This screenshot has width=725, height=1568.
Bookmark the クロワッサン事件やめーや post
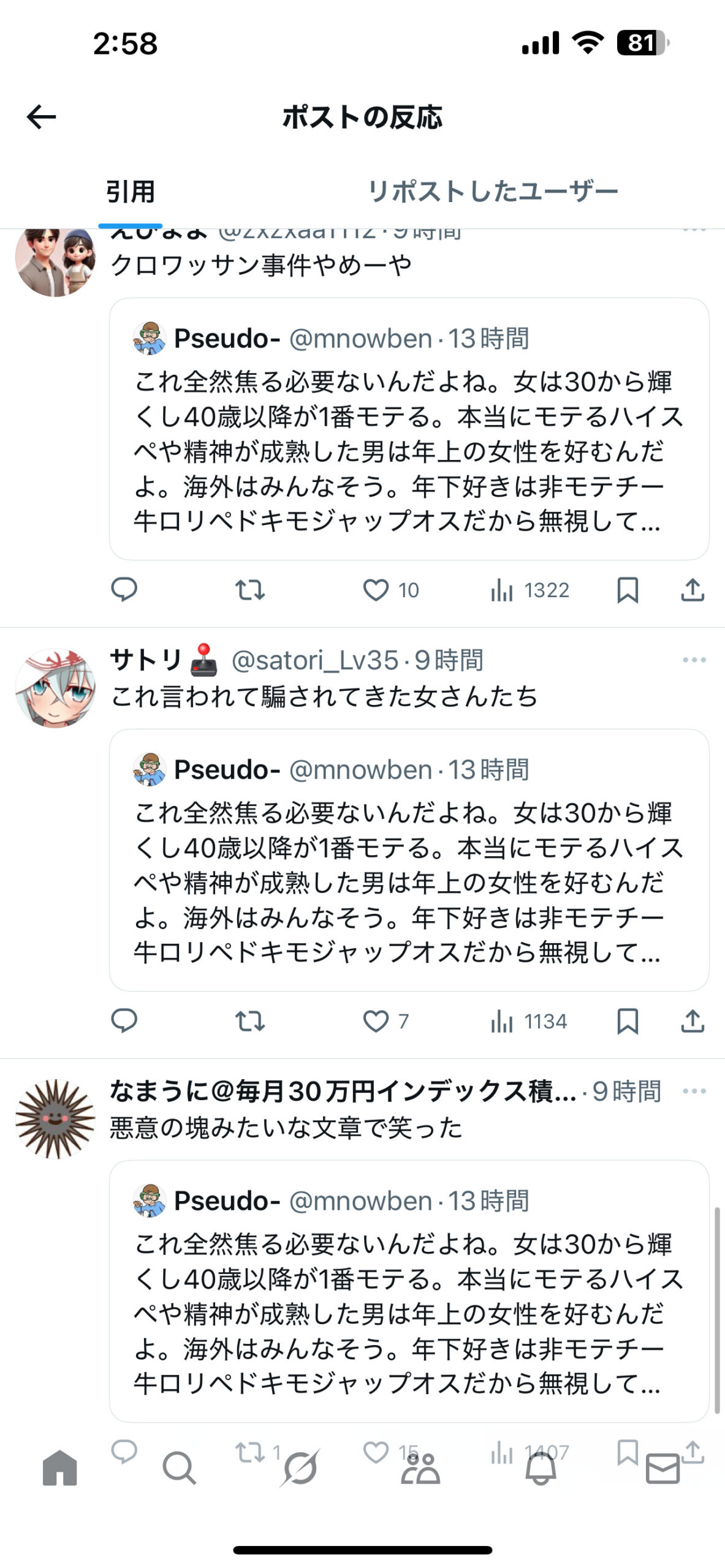[628, 590]
